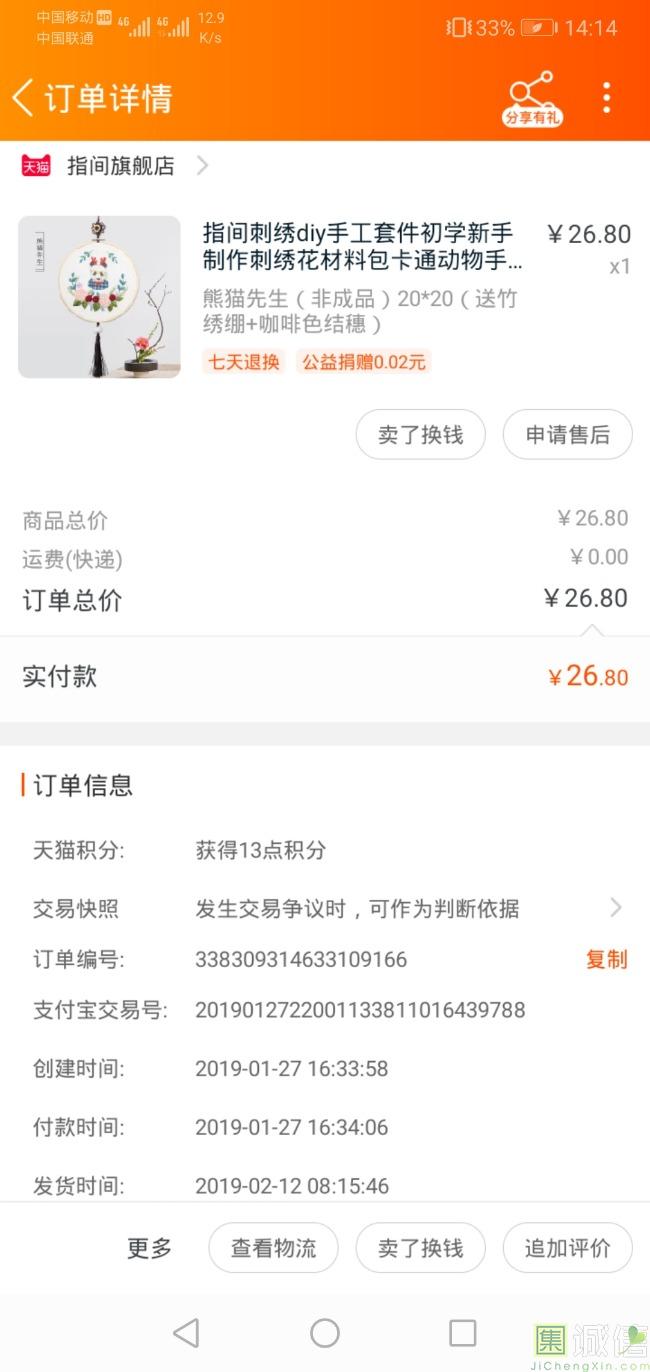Viewport: 650px width, 1372px height.
Task: Tap the system home button
Action: point(325,1333)
